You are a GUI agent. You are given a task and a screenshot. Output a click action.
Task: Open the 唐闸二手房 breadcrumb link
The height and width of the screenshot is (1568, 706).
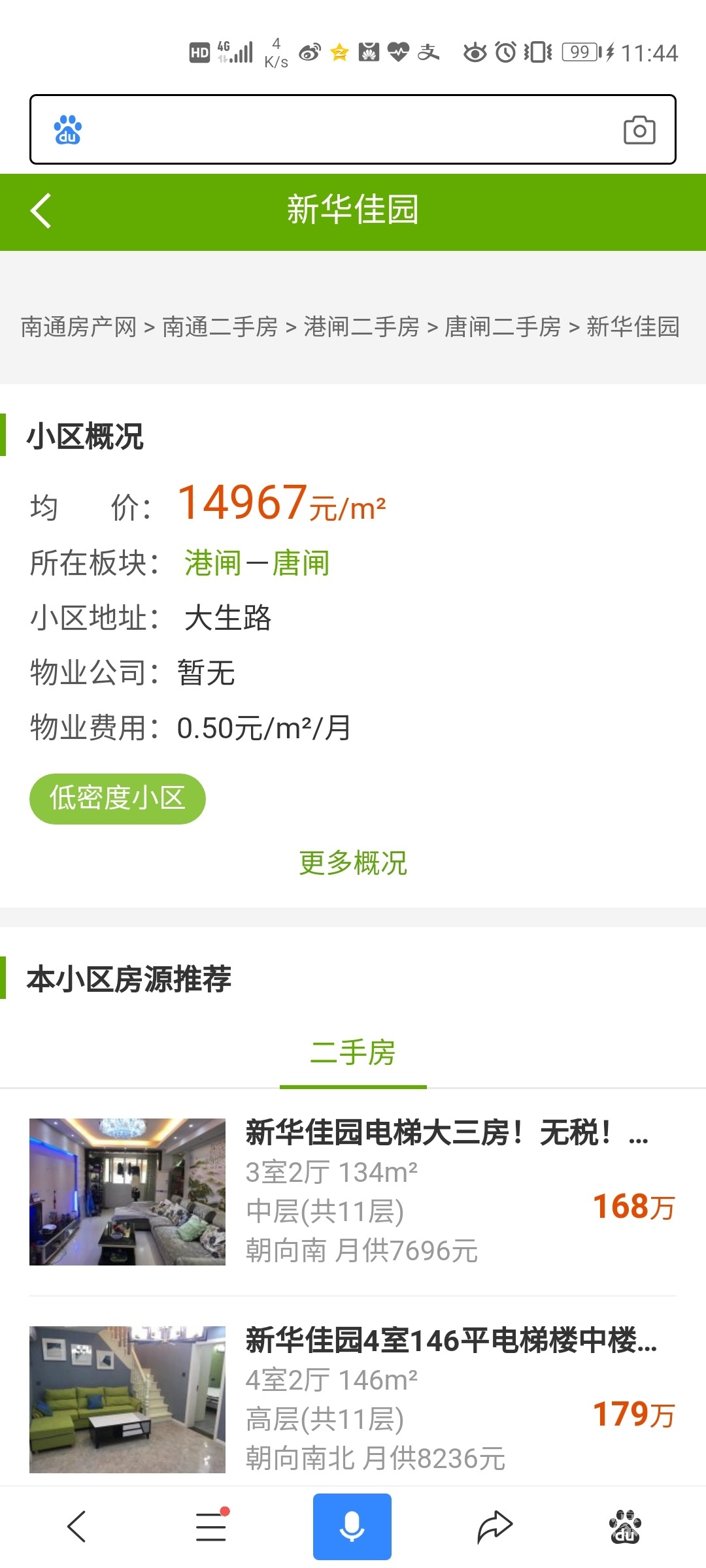(x=503, y=327)
